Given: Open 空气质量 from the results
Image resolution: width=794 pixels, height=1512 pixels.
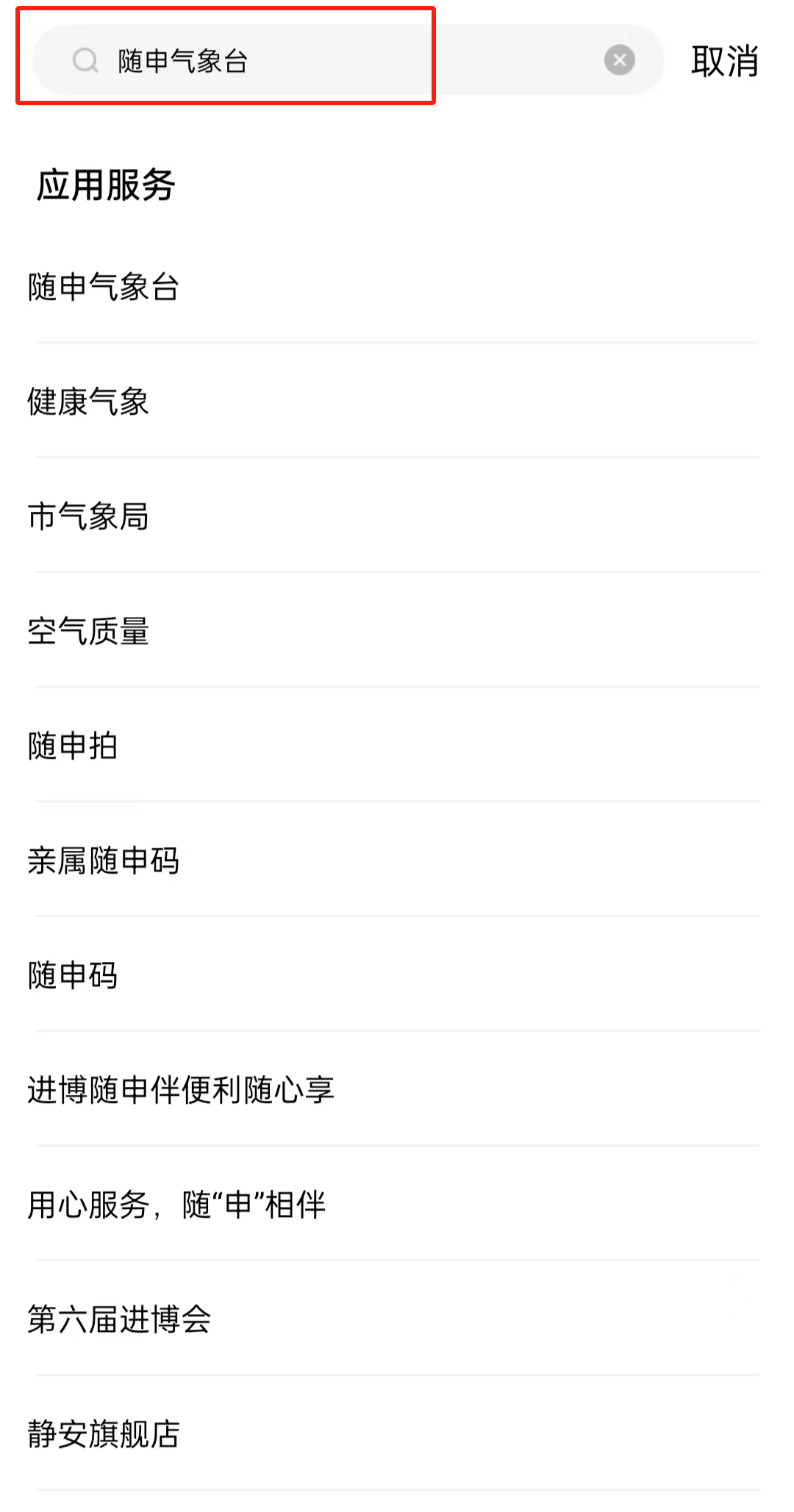Looking at the screenshot, I should pyautogui.click(x=88, y=631).
